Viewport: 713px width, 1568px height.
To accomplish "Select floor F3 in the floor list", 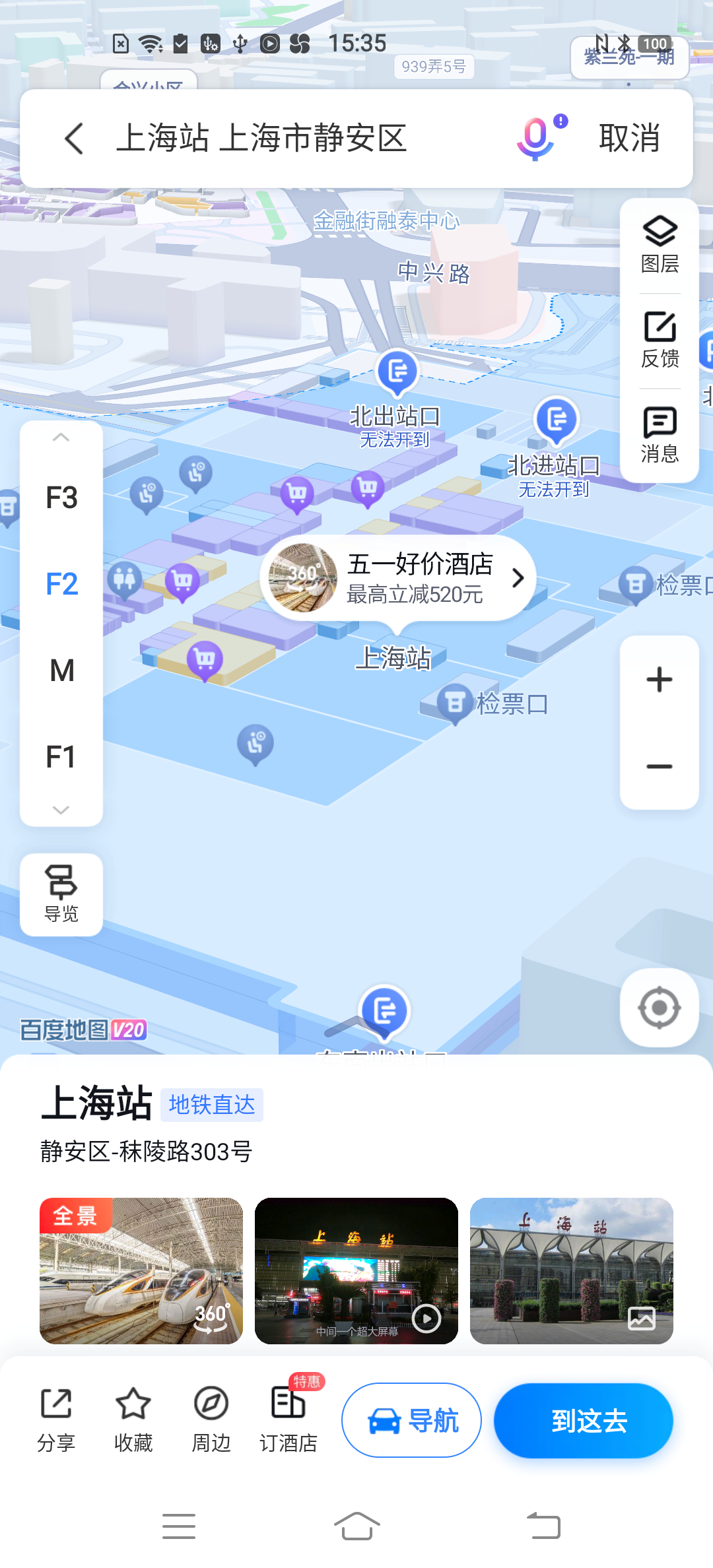I will tap(61, 497).
